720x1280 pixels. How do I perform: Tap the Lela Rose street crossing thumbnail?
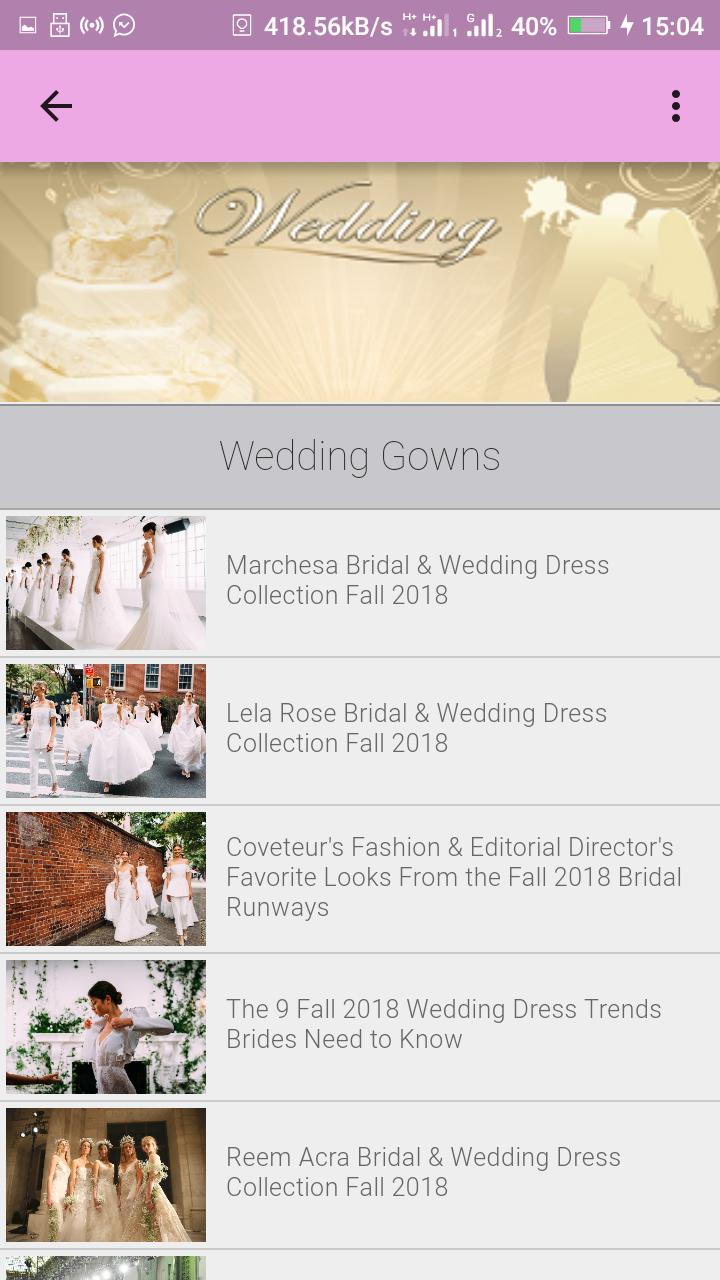pos(106,730)
